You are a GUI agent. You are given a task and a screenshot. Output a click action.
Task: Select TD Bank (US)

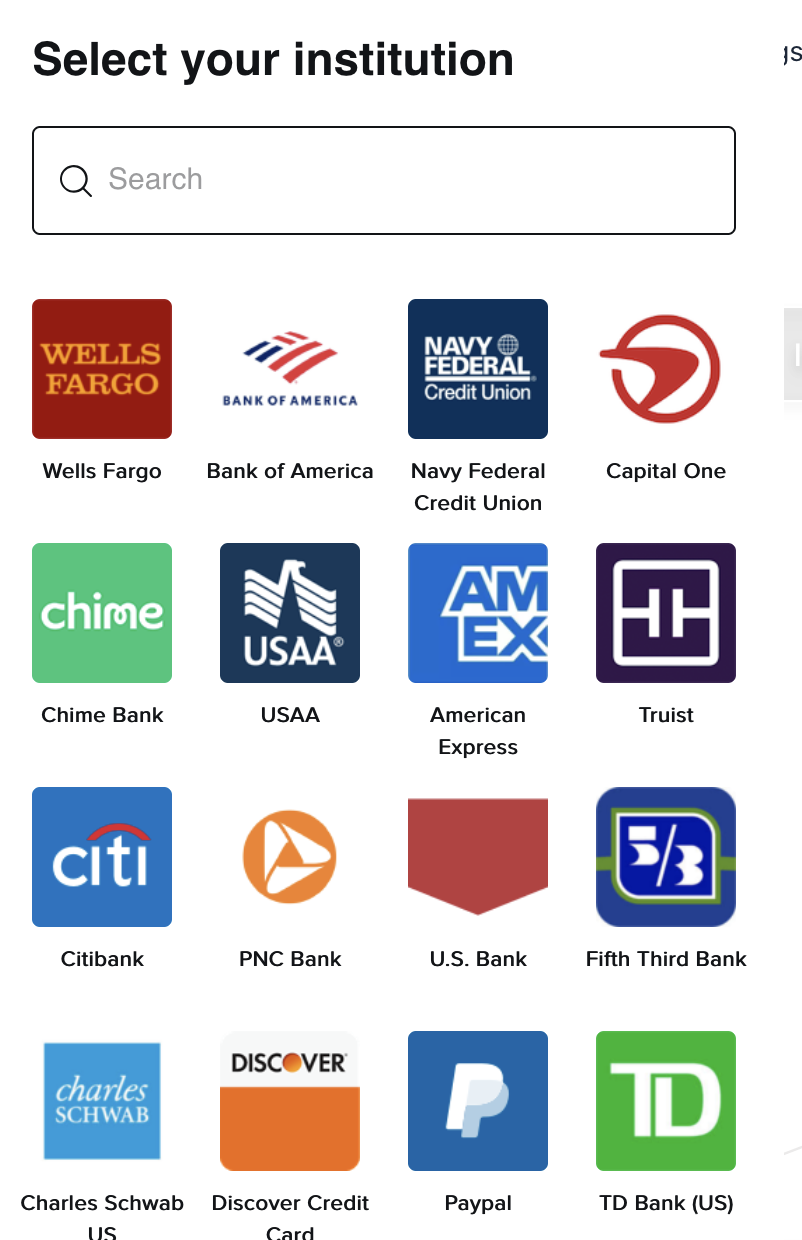click(666, 1101)
